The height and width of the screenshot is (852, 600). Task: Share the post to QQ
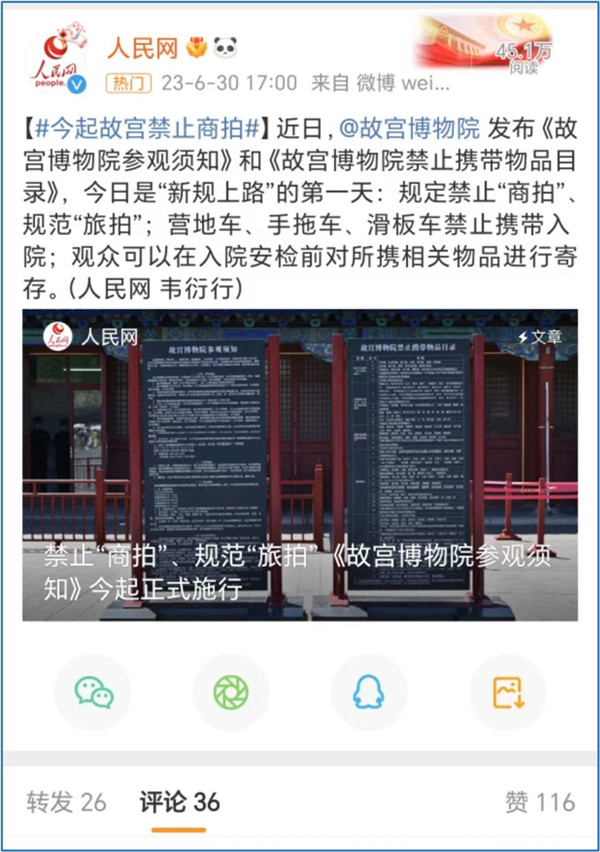click(x=368, y=692)
